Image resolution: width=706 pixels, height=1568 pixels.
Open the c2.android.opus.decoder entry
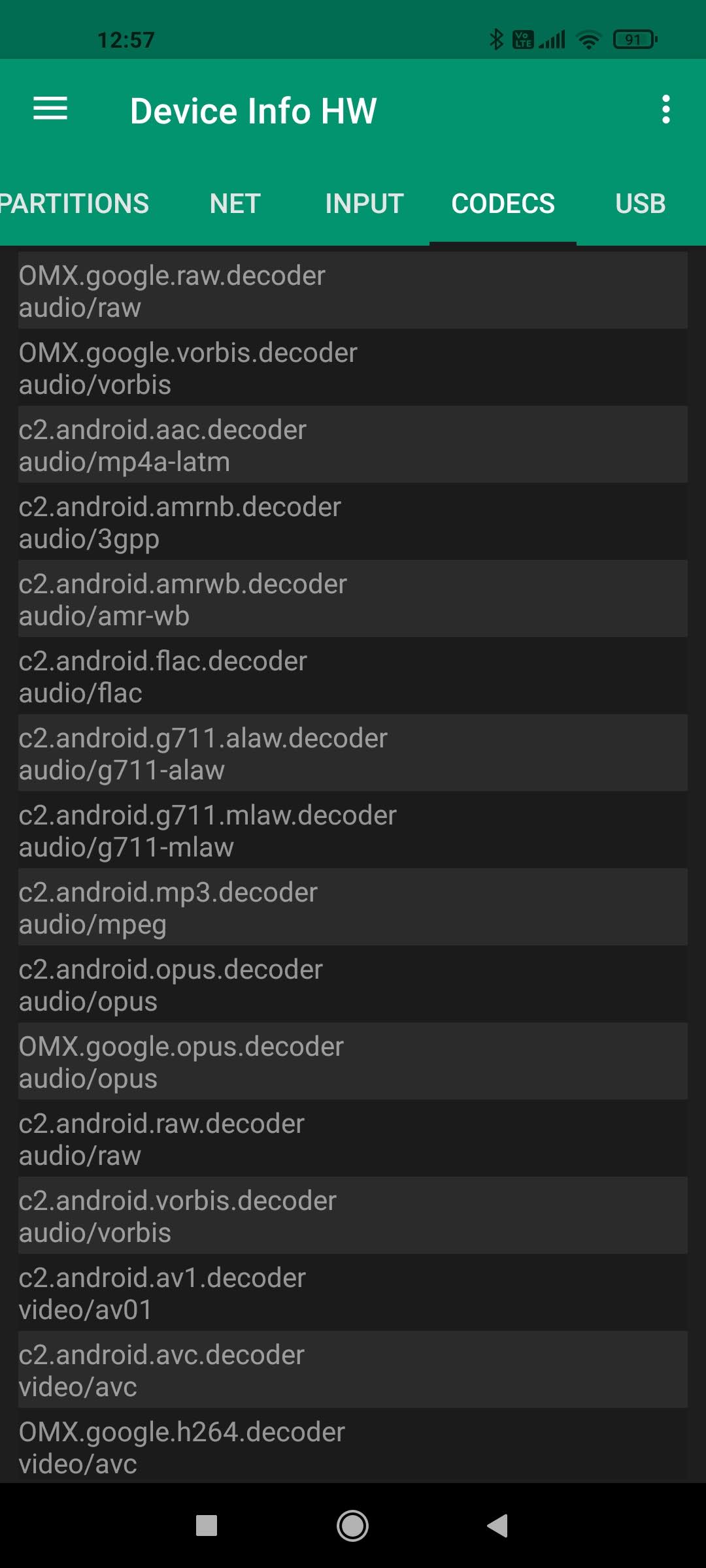[x=353, y=985]
